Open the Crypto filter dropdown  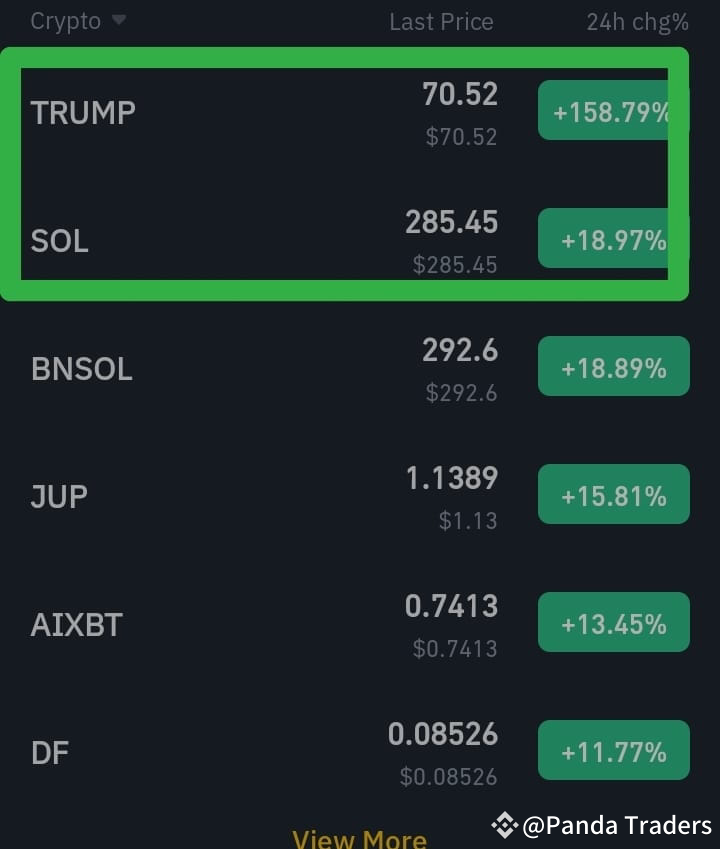point(65,21)
